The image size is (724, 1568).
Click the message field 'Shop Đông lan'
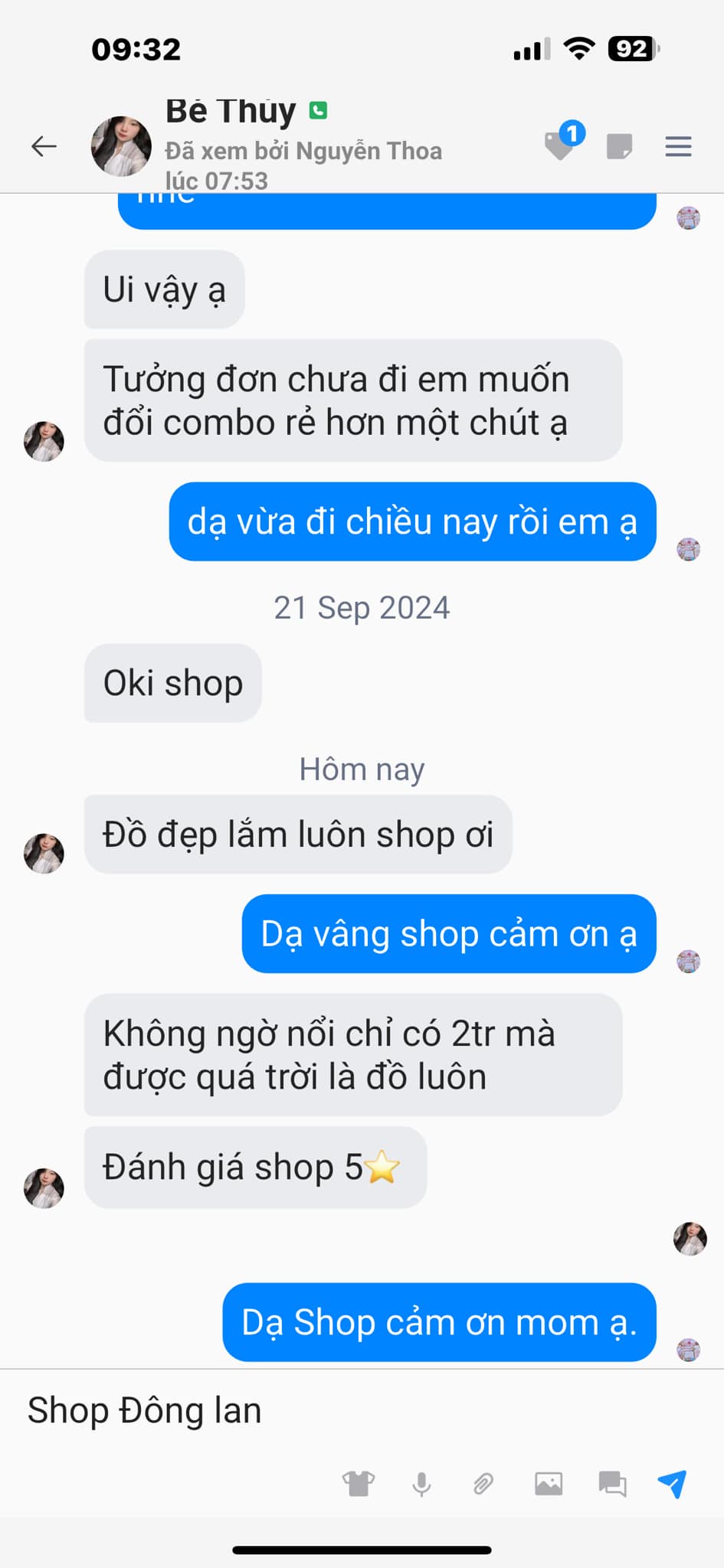click(x=144, y=1410)
